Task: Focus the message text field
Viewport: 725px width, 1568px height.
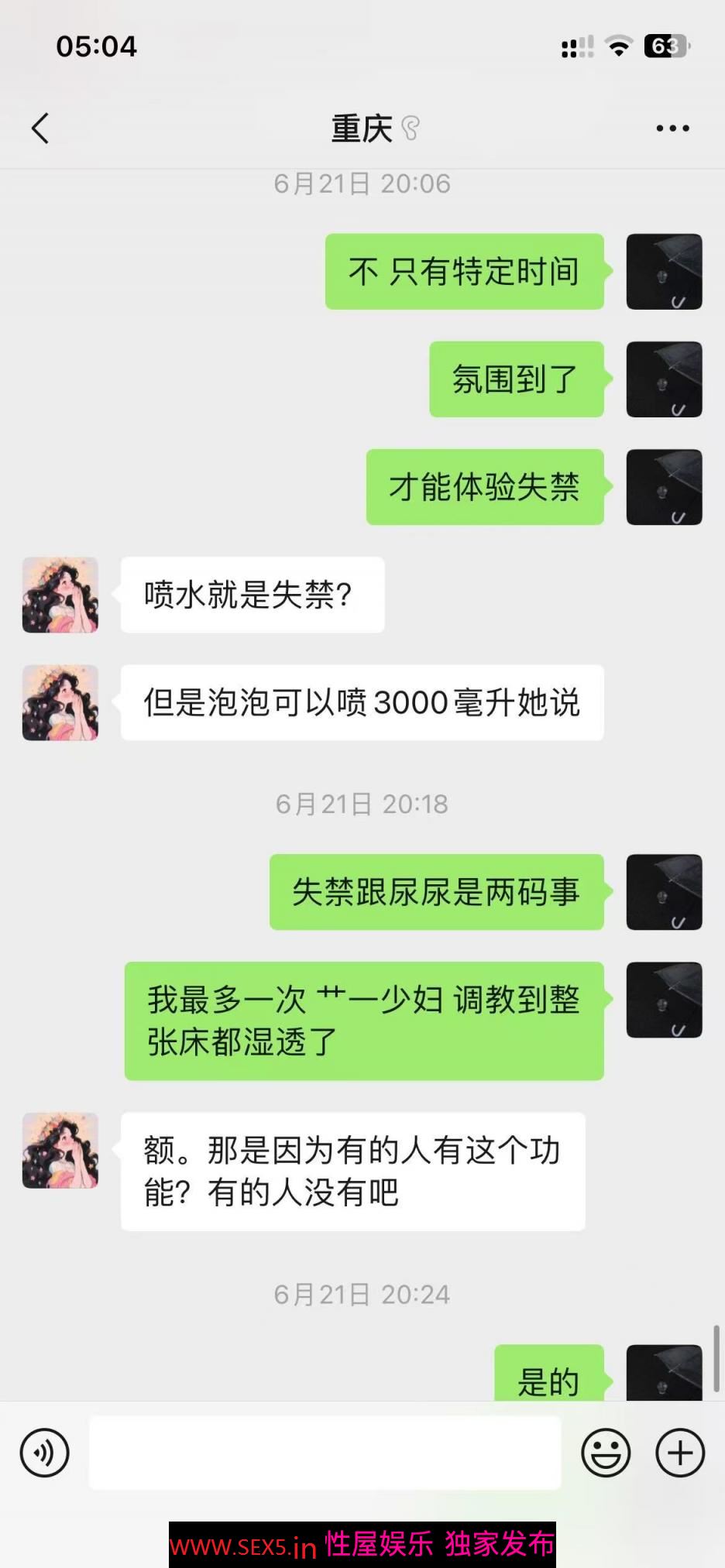Action: pos(325,1453)
